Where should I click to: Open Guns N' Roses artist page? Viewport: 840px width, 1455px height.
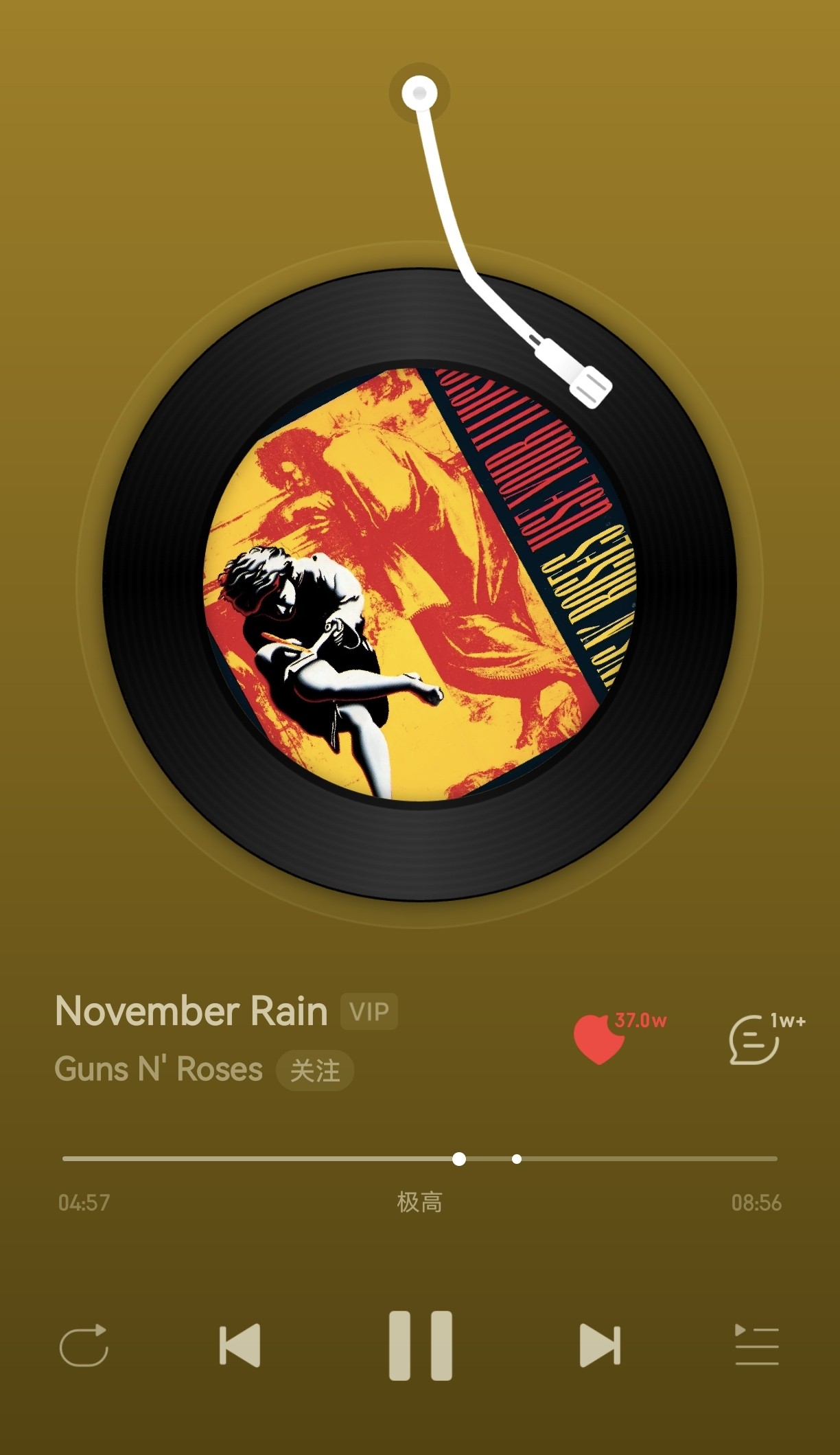pyautogui.click(x=159, y=1069)
